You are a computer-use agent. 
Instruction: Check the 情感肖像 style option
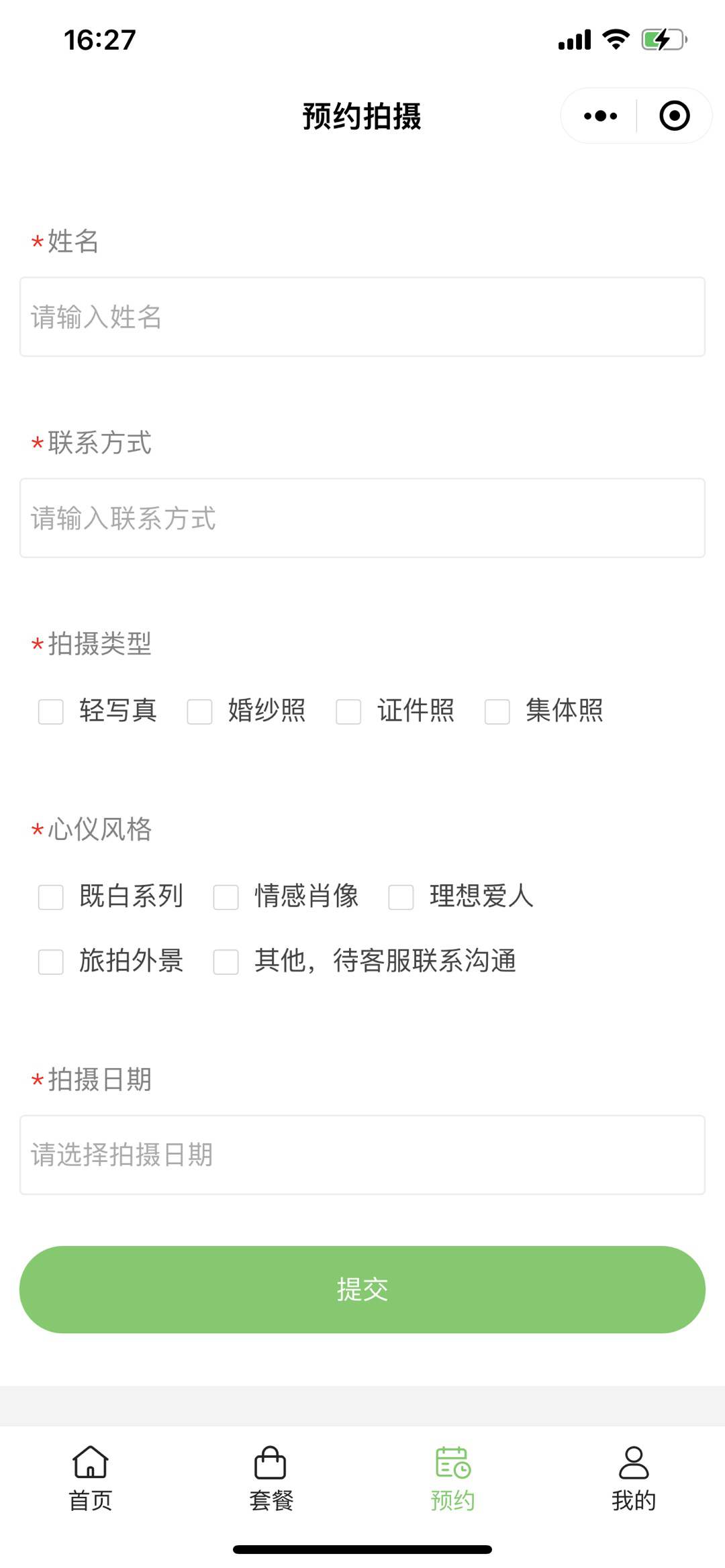click(x=226, y=897)
